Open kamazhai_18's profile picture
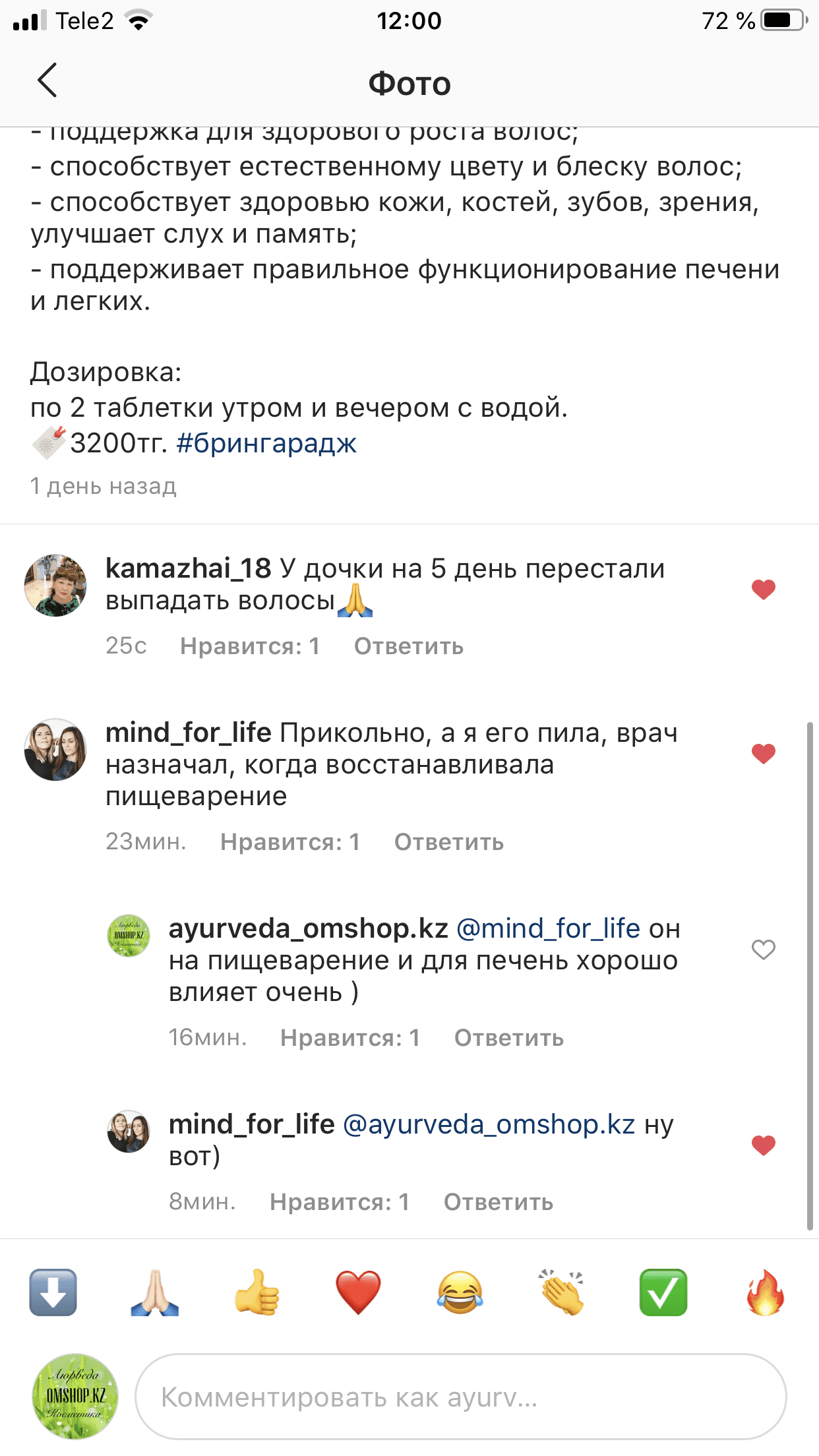 point(55,586)
